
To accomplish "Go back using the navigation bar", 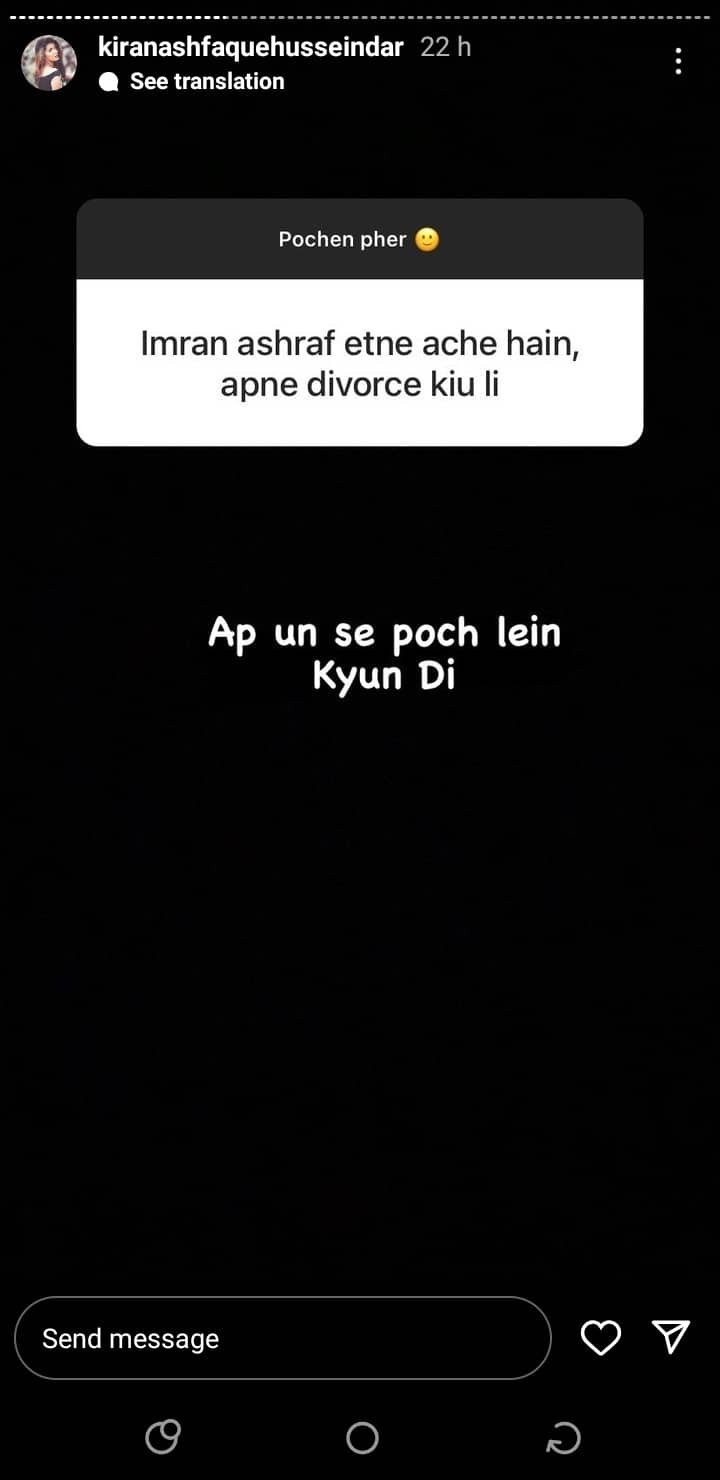I will click(x=563, y=1439).
